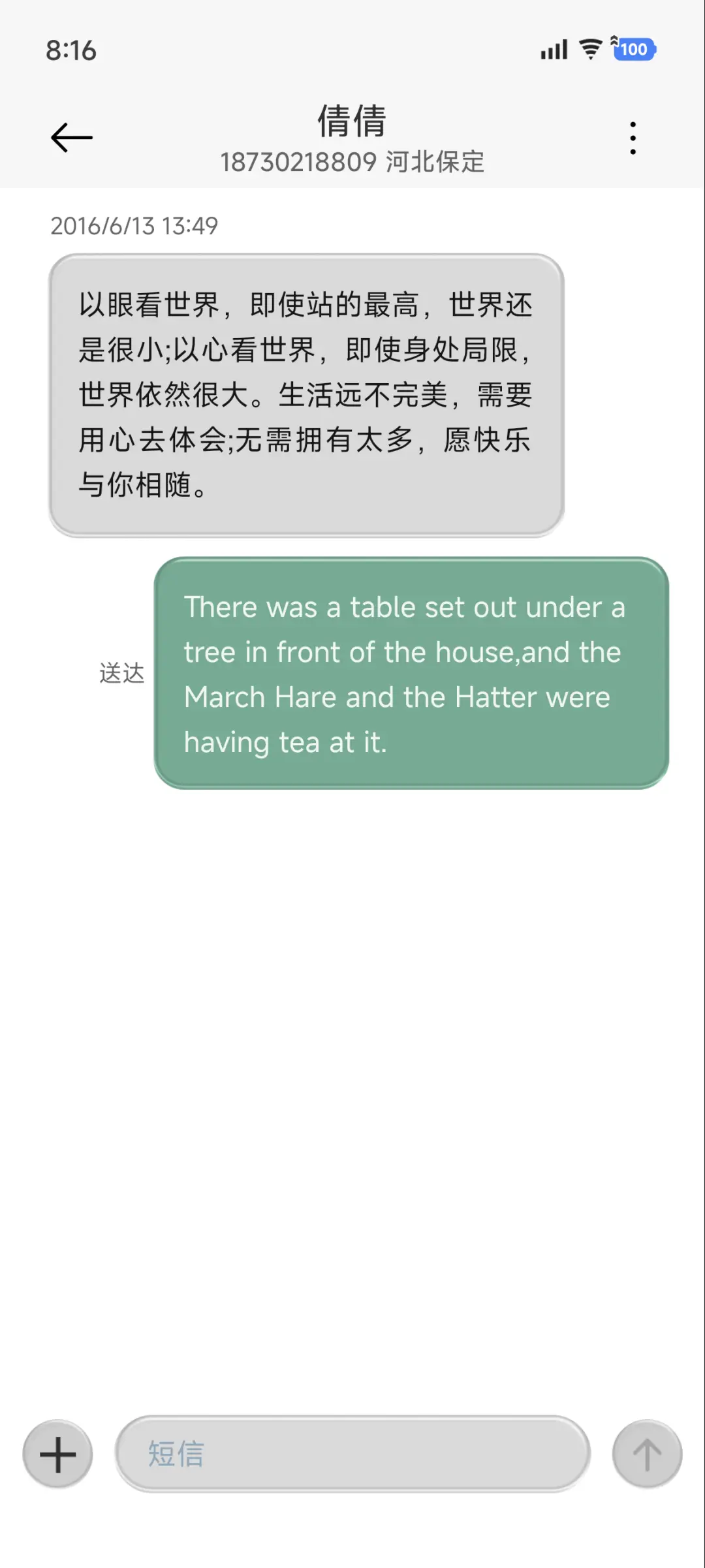Tap the Wi-Fi icon in status bar
This screenshot has height=1568, width=705.
pyautogui.click(x=589, y=50)
